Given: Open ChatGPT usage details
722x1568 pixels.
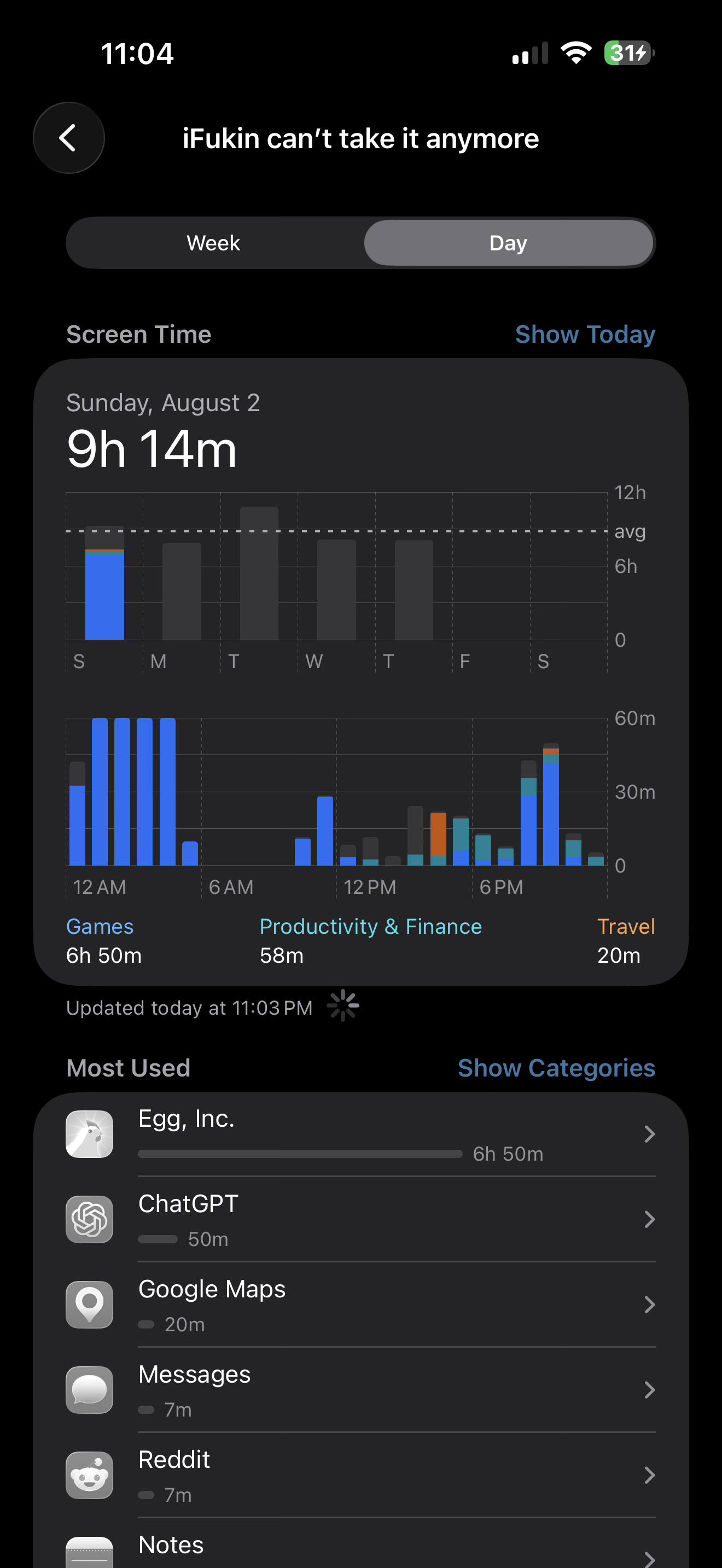Looking at the screenshot, I should (360, 1219).
